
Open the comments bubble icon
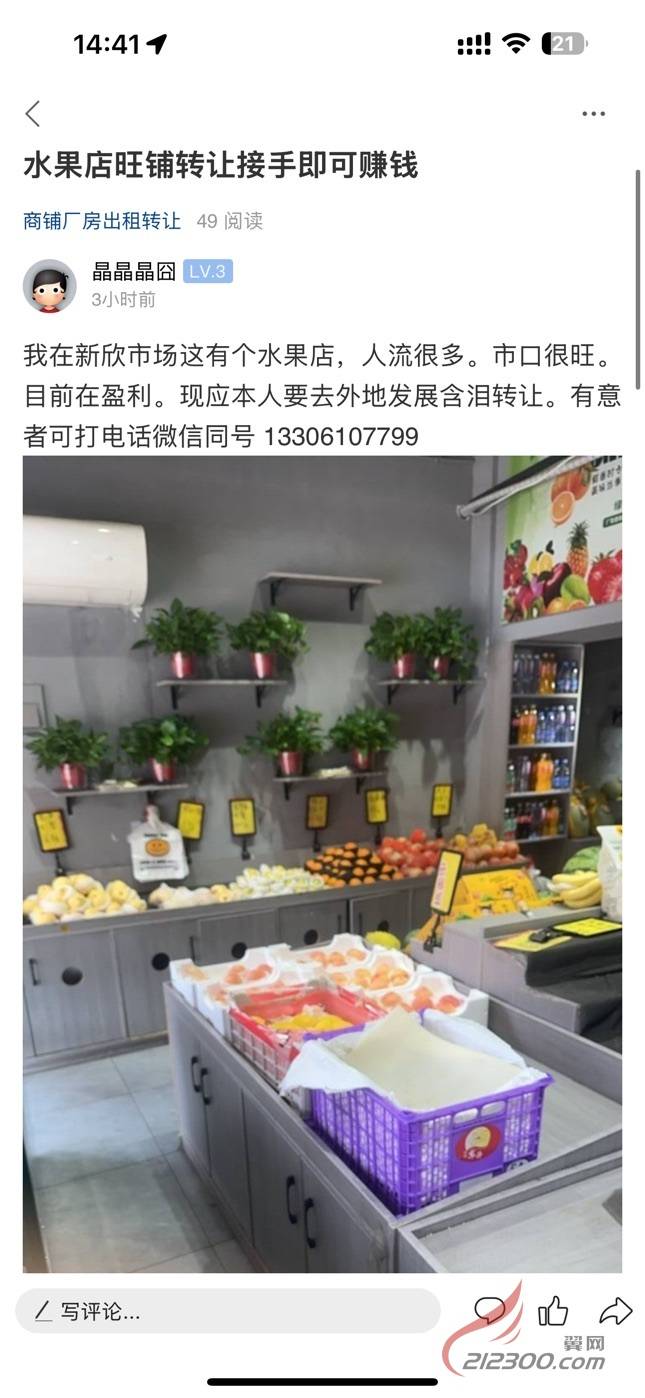coord(490,1311)
